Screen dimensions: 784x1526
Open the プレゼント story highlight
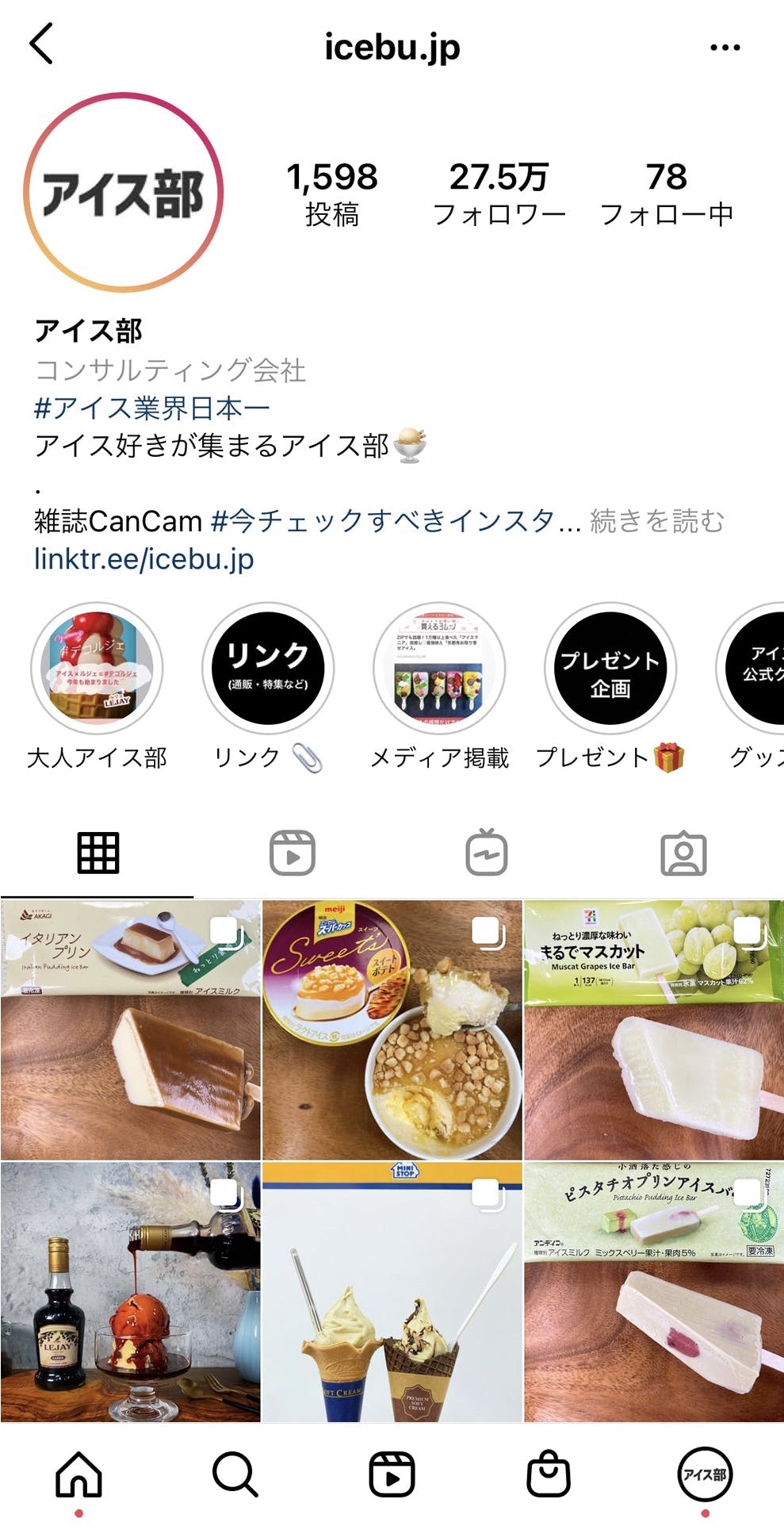610,668
